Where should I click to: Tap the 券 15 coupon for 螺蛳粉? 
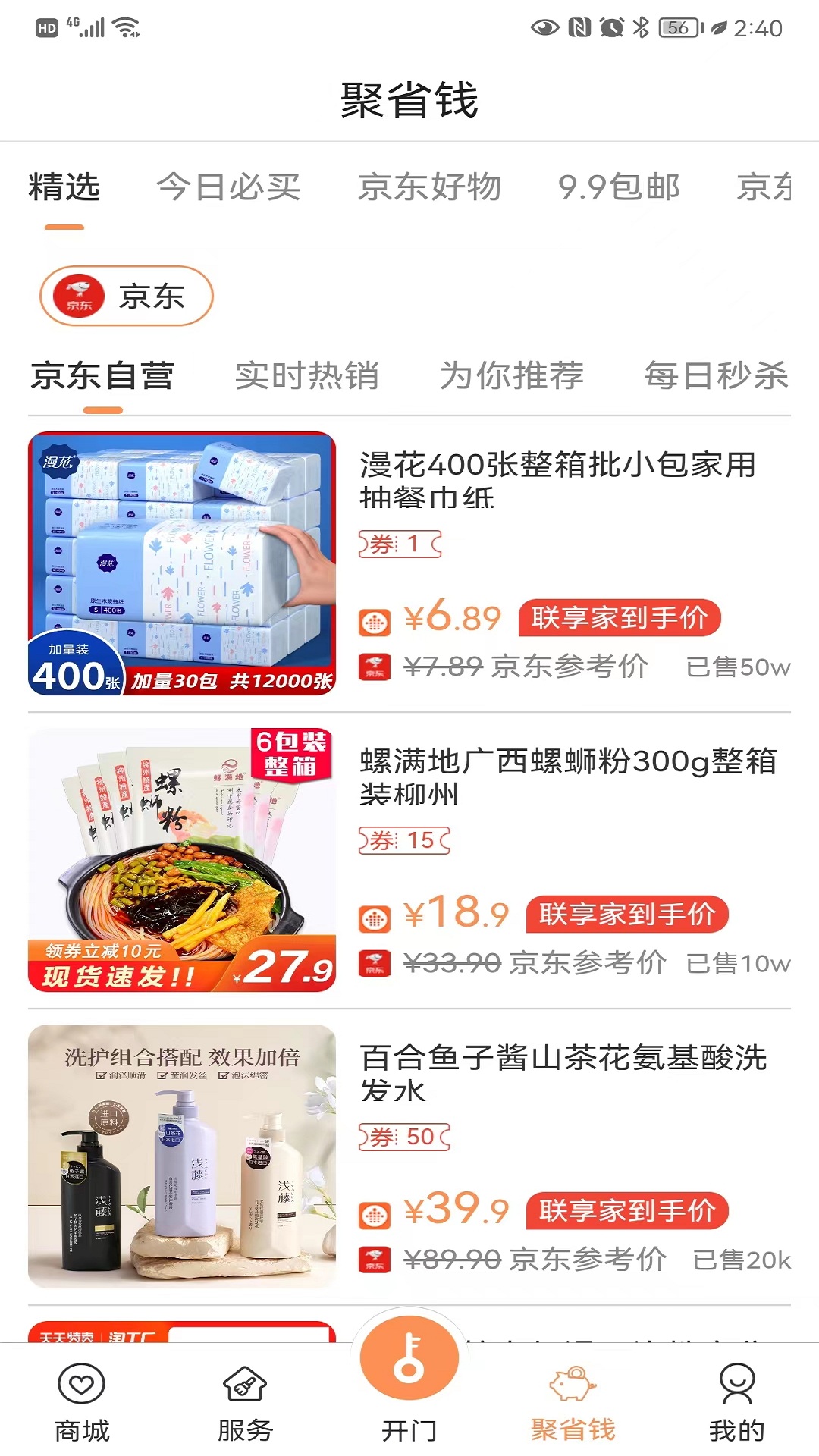click(404, 839)
